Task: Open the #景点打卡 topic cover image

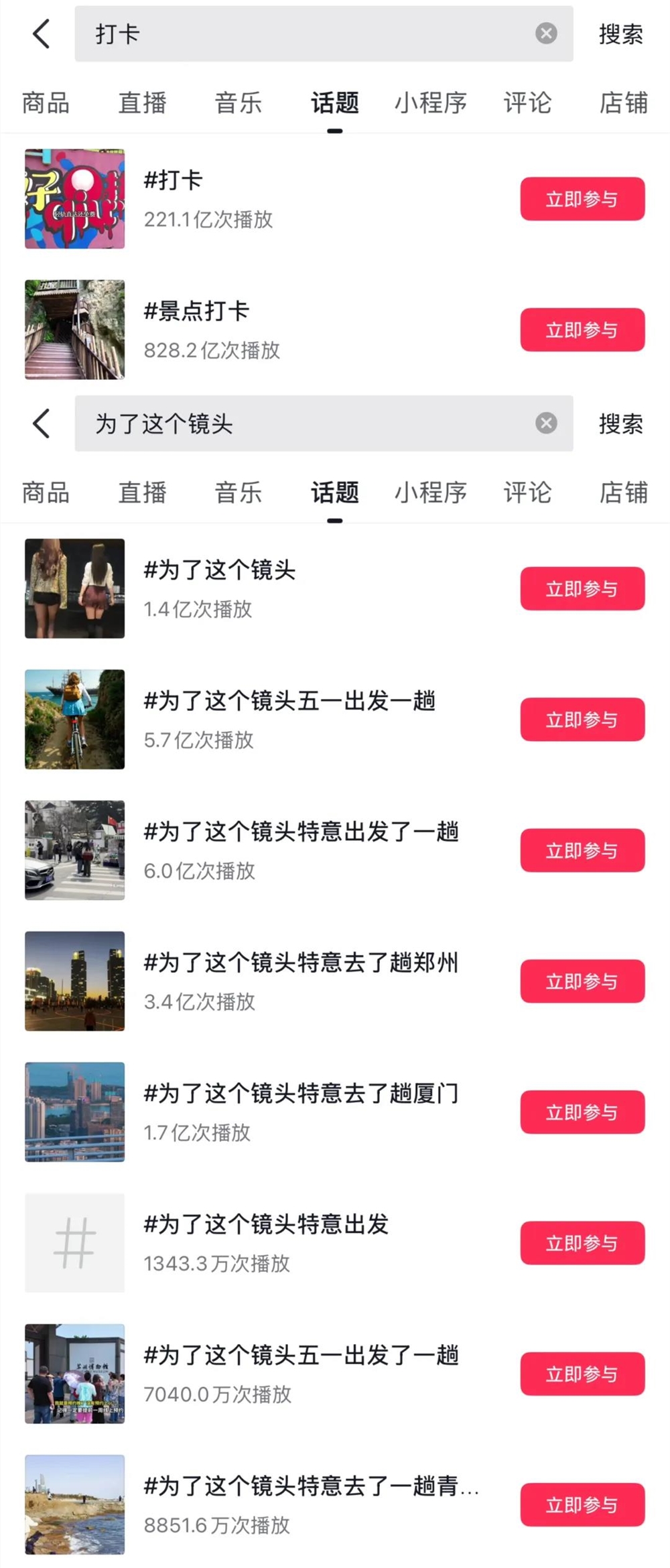Action: pos(74,328)
